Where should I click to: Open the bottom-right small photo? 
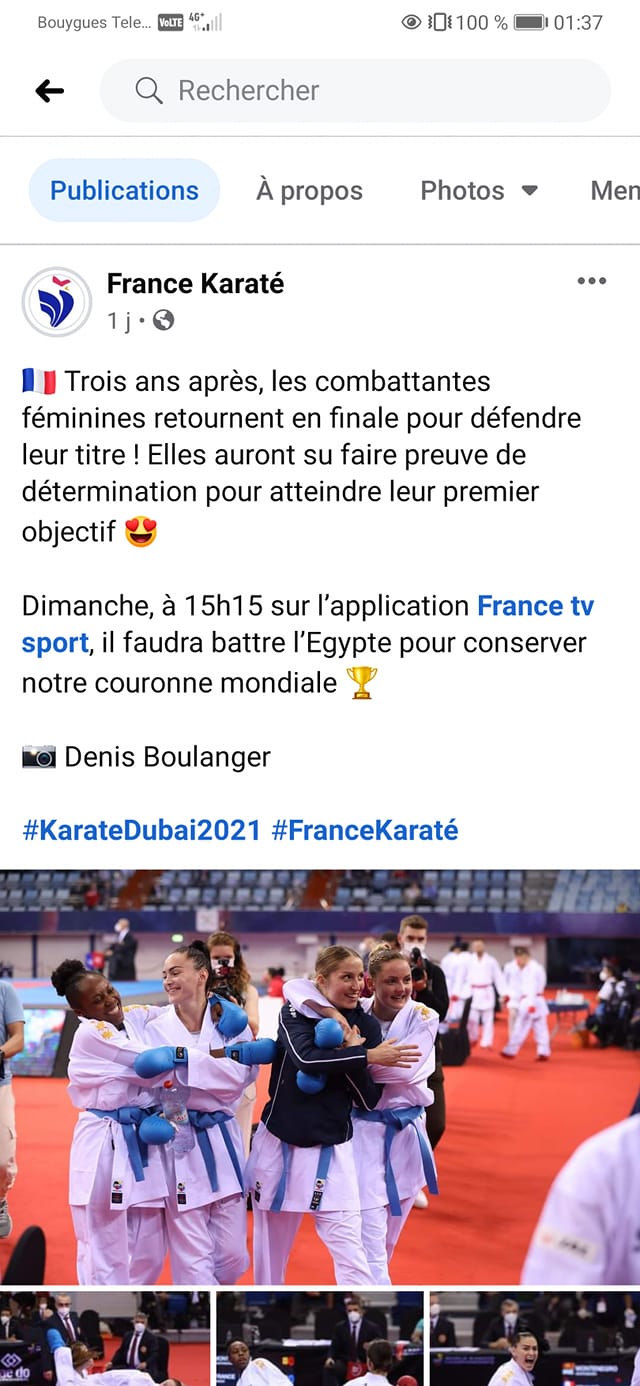[x=534, y=1338]
